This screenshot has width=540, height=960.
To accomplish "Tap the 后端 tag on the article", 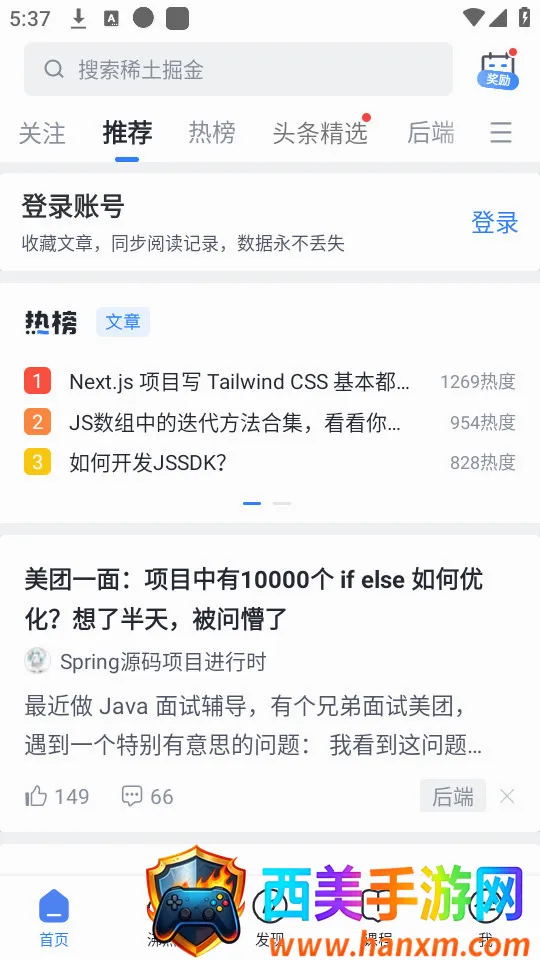I will [x=453, y=796].
